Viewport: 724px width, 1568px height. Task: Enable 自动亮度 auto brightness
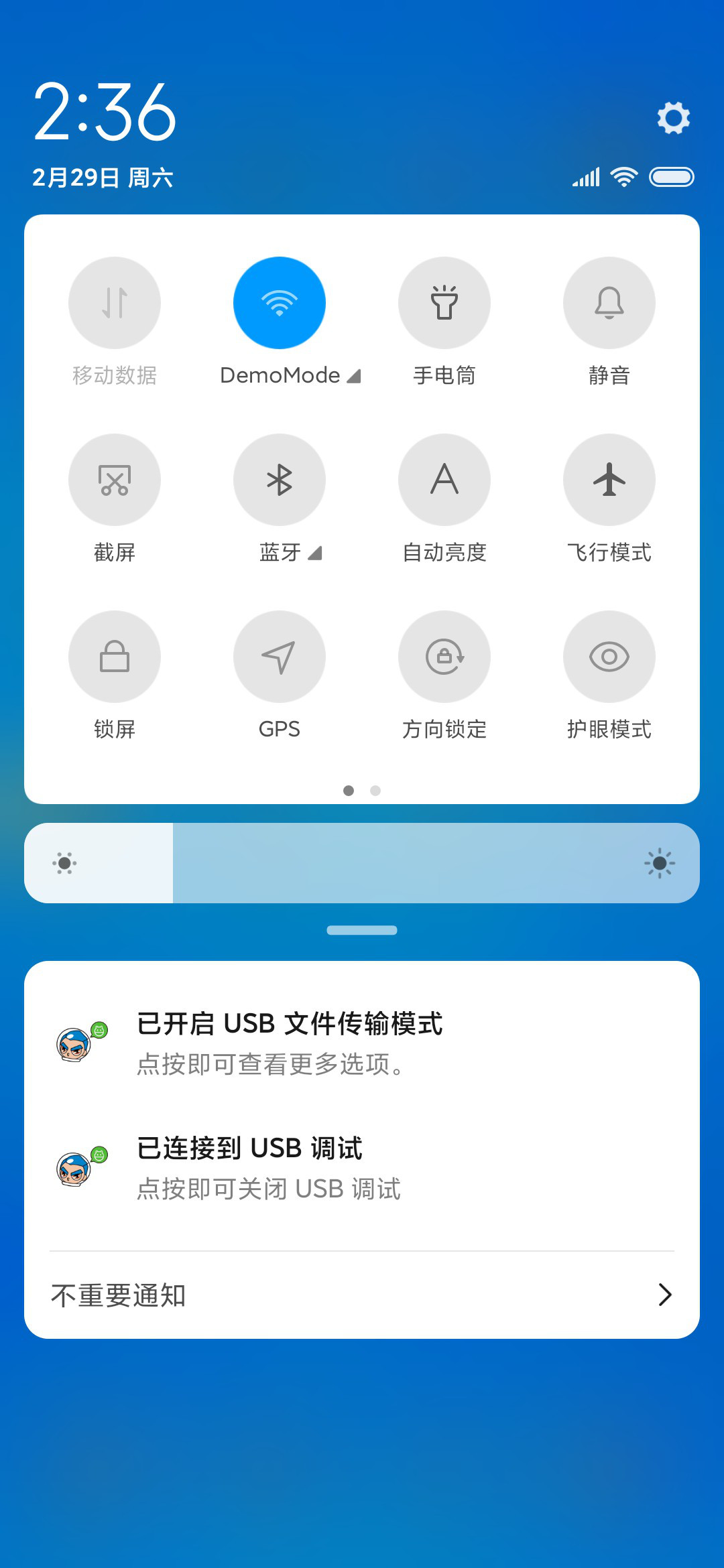(x=444, y=480)
